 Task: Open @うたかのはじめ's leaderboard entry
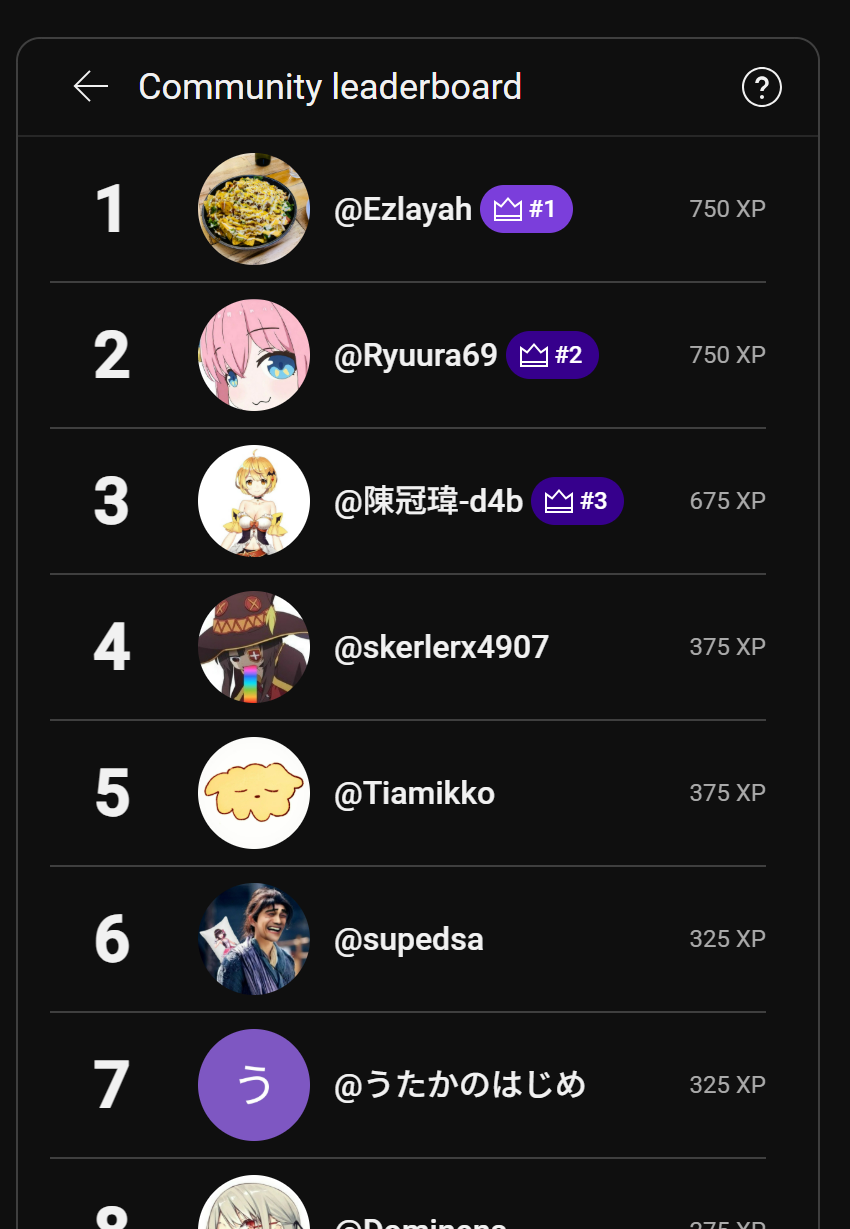click(x=459, y=1086)
